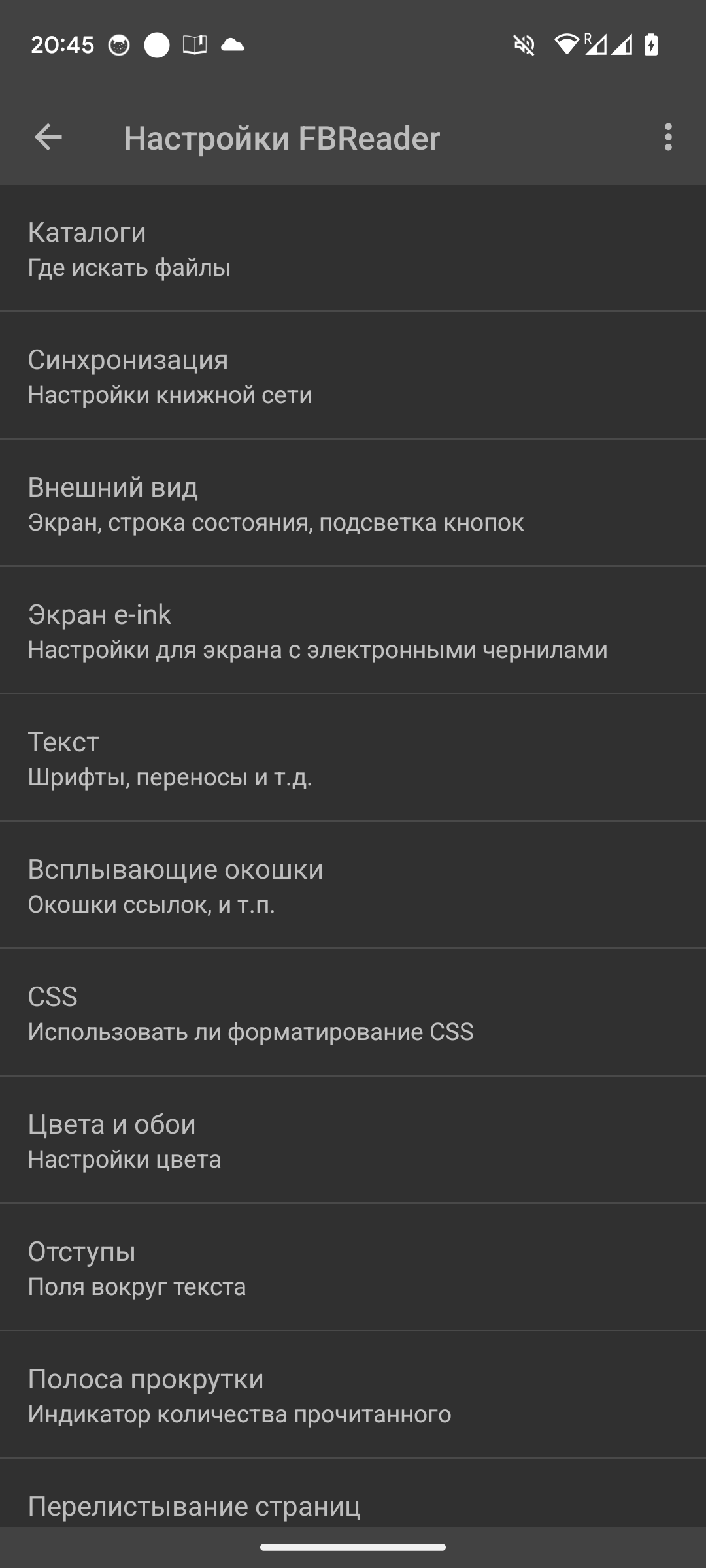Open Цвета и обои color settings

pos(353,1140)
